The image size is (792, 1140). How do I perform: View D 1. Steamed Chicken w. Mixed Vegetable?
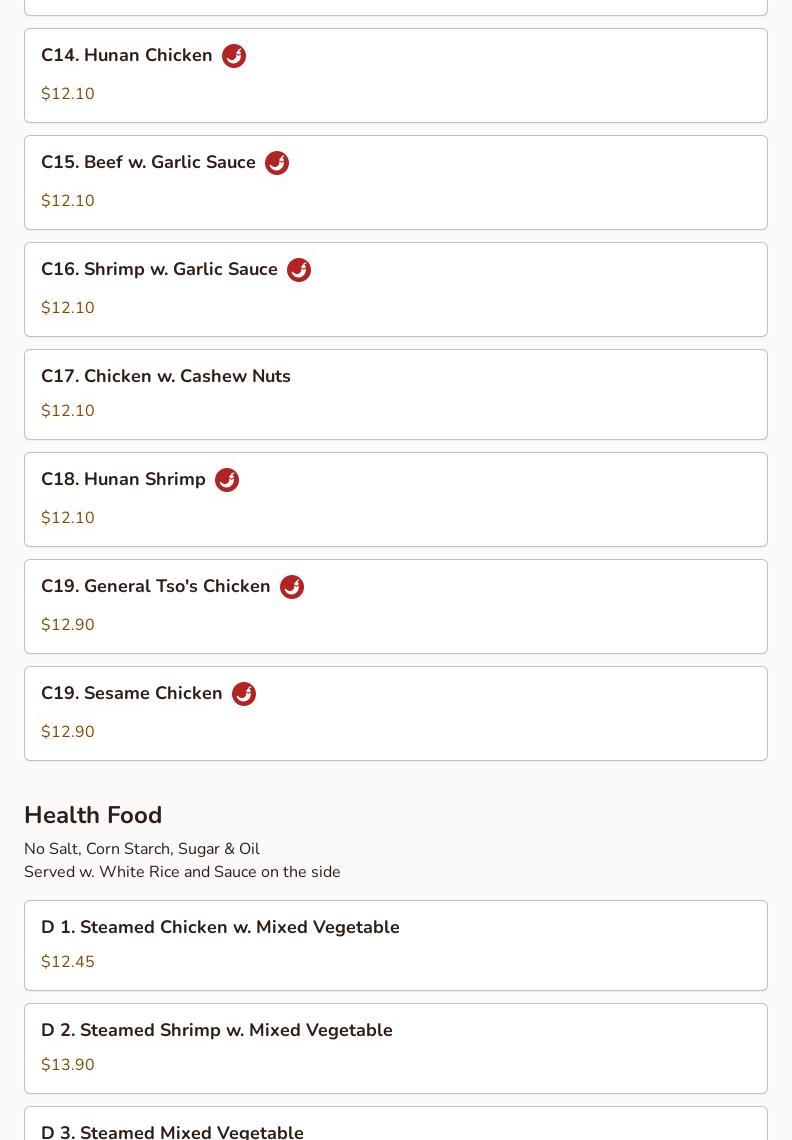click(x=395, y=945)
